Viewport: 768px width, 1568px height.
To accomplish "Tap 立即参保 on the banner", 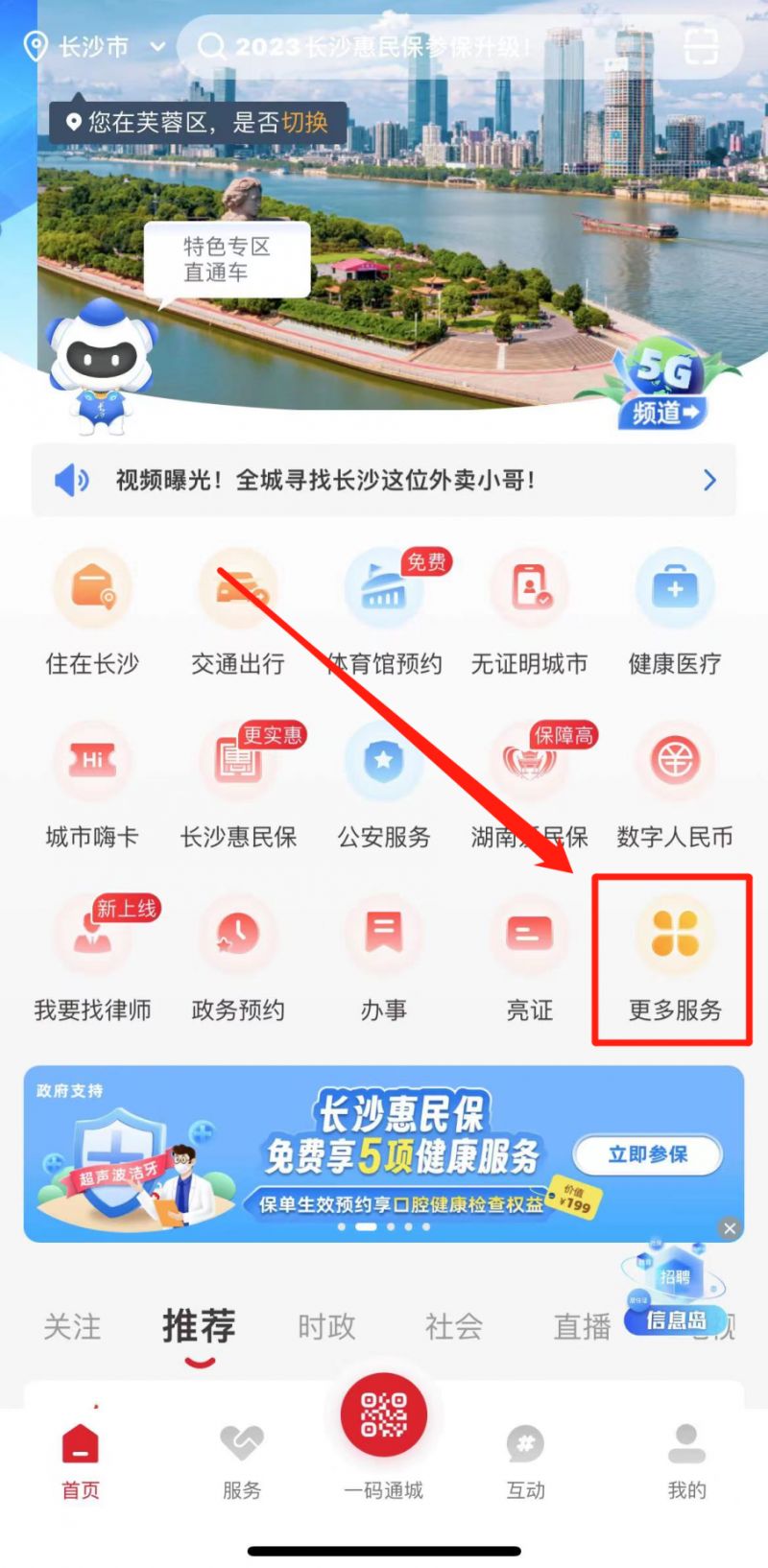I will 648,1154.
